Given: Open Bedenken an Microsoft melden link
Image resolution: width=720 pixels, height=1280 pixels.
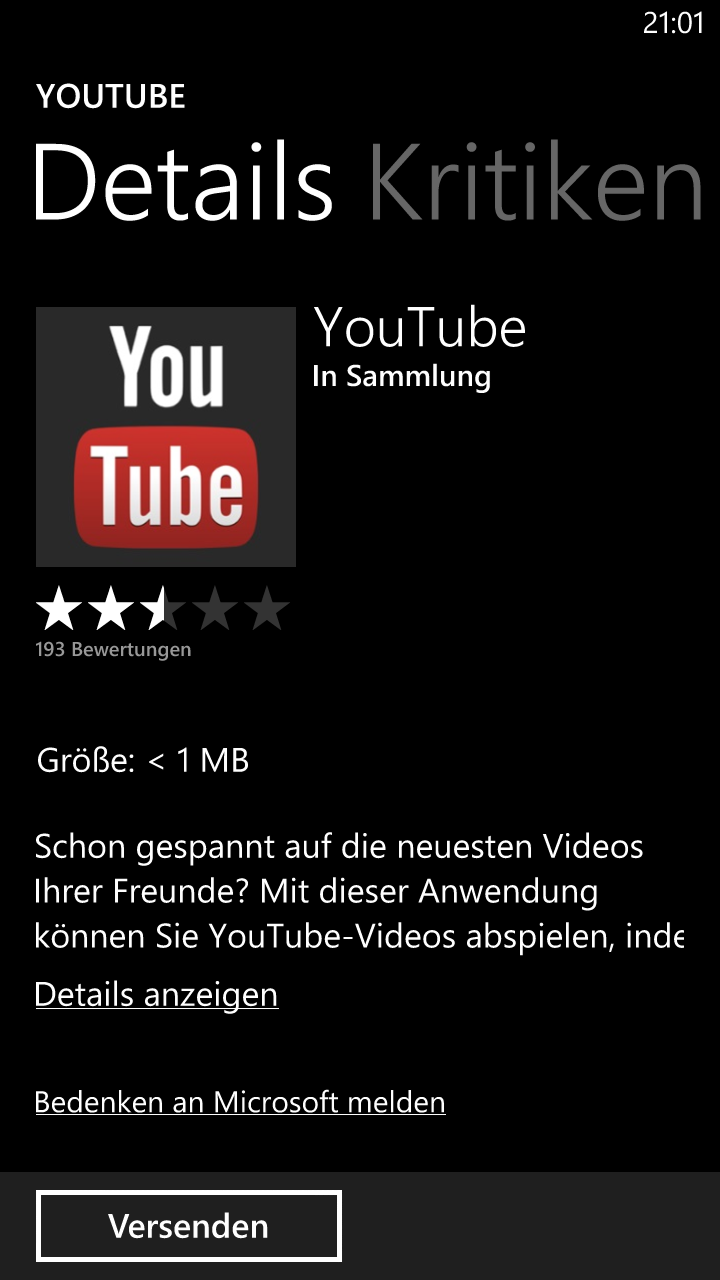Looking at the screenshot, I should (240, 1102).
